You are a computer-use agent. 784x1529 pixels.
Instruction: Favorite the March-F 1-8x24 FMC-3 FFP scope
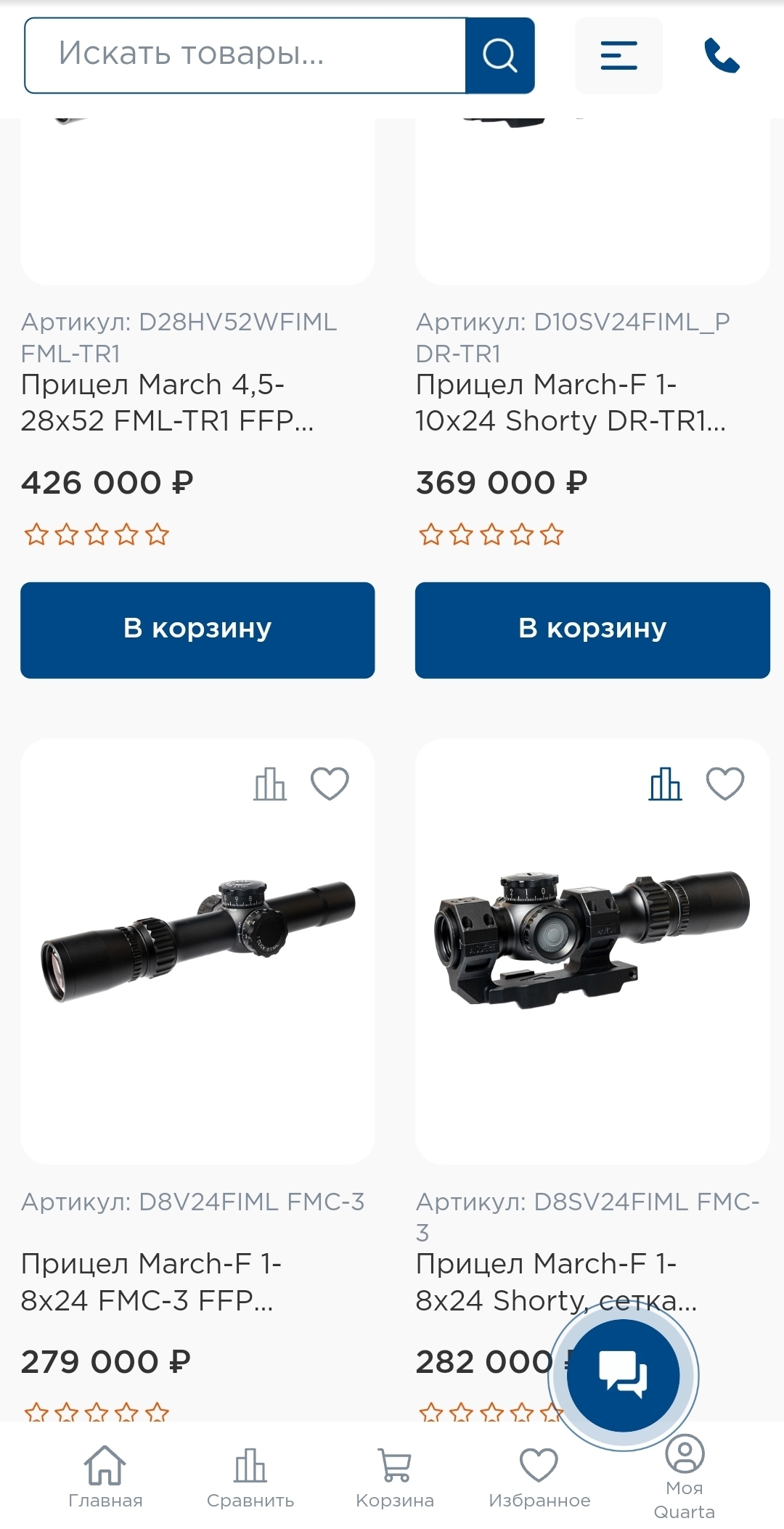point(330,784)
